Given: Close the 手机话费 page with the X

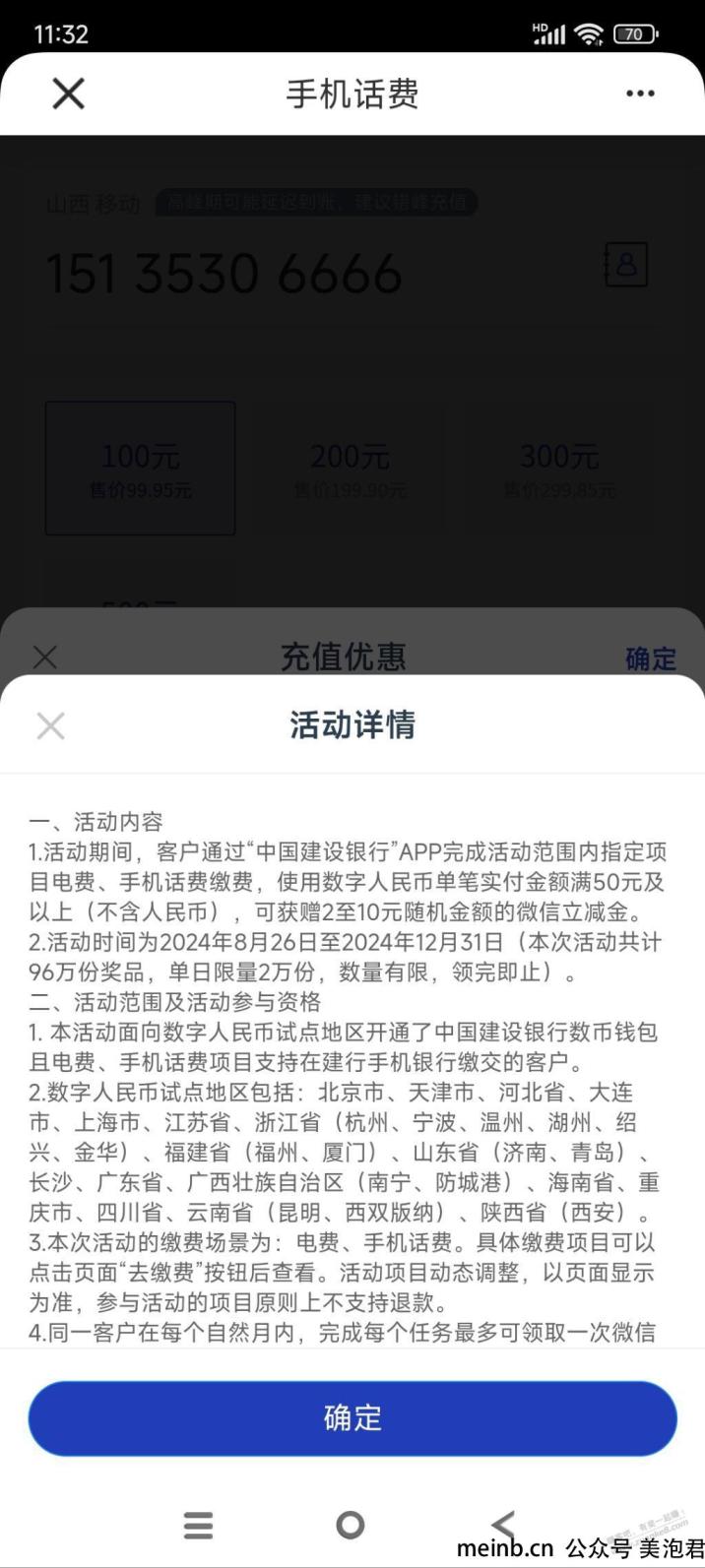Looking at the screenshot, I should tap(68, 94).
